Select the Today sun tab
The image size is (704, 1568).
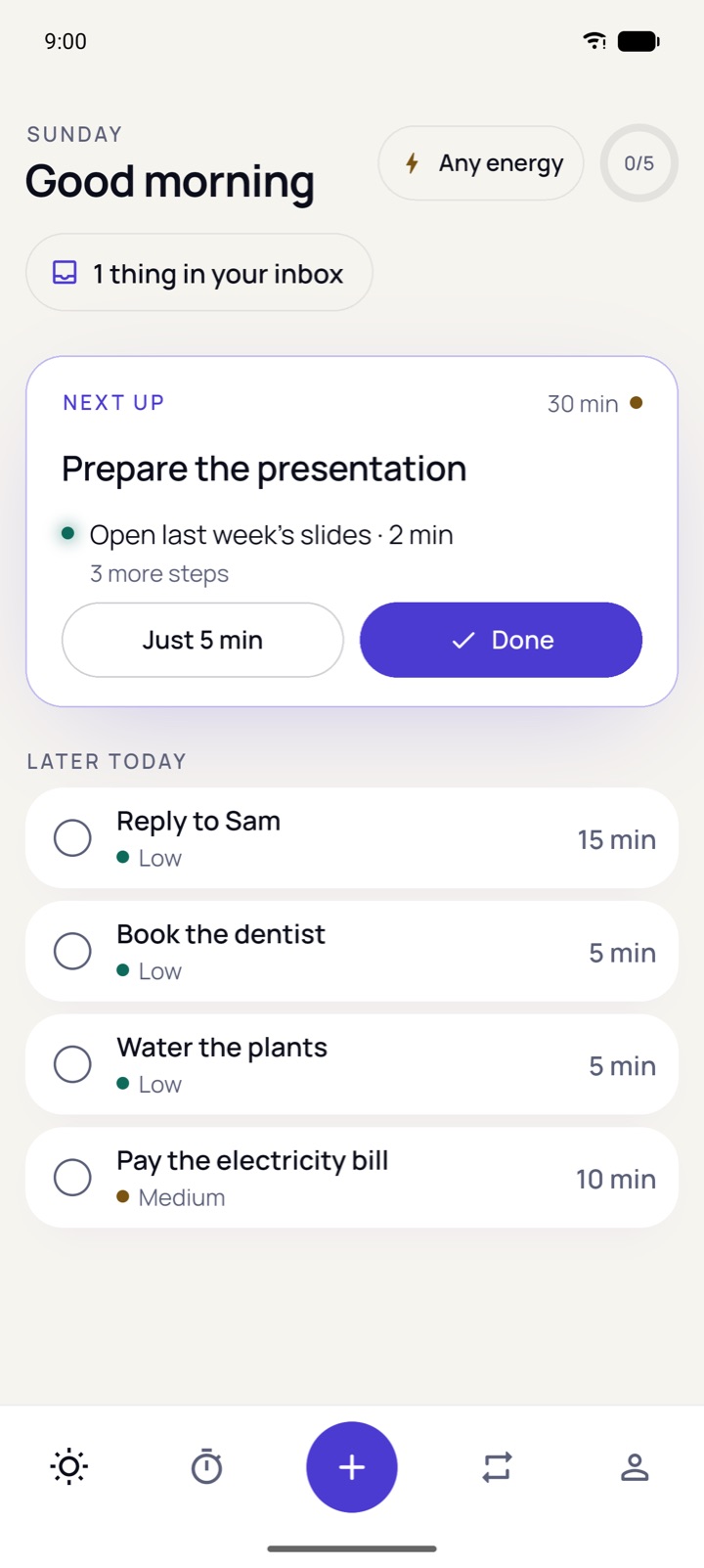(69, 1467)
